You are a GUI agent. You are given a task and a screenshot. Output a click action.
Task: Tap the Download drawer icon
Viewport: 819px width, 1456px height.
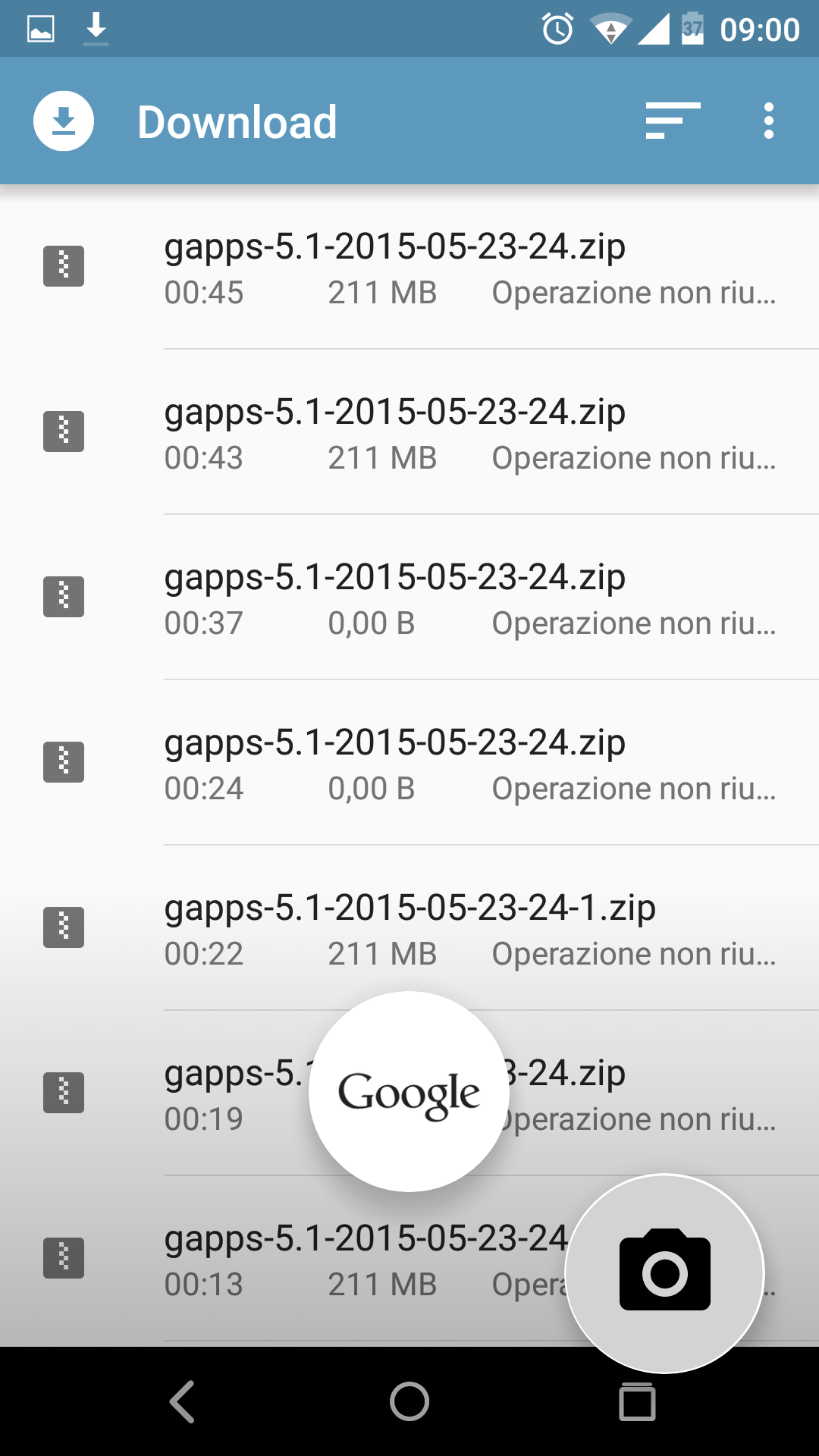64,121
